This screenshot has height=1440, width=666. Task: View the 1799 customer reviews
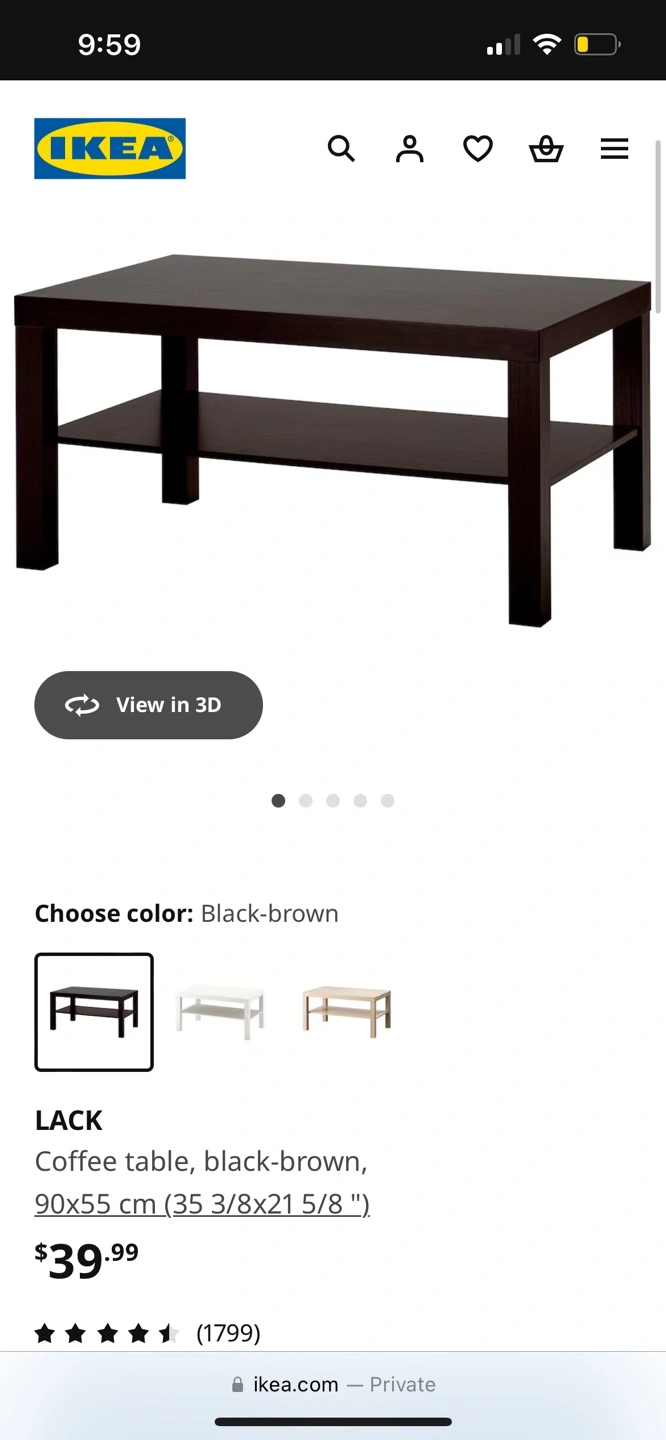click(228, 1333)
